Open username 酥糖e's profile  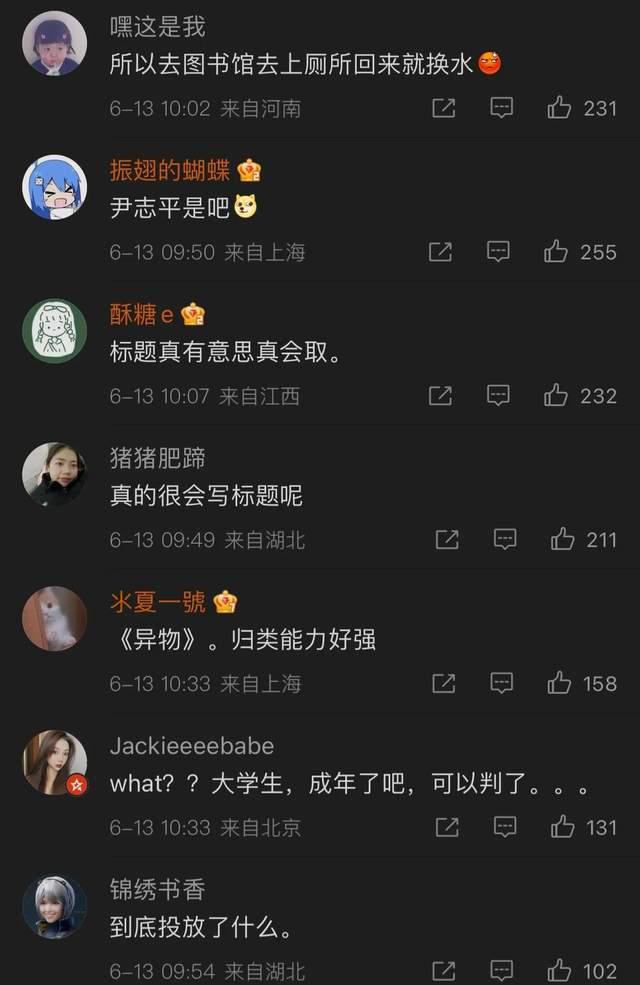(x=141, y=315)
